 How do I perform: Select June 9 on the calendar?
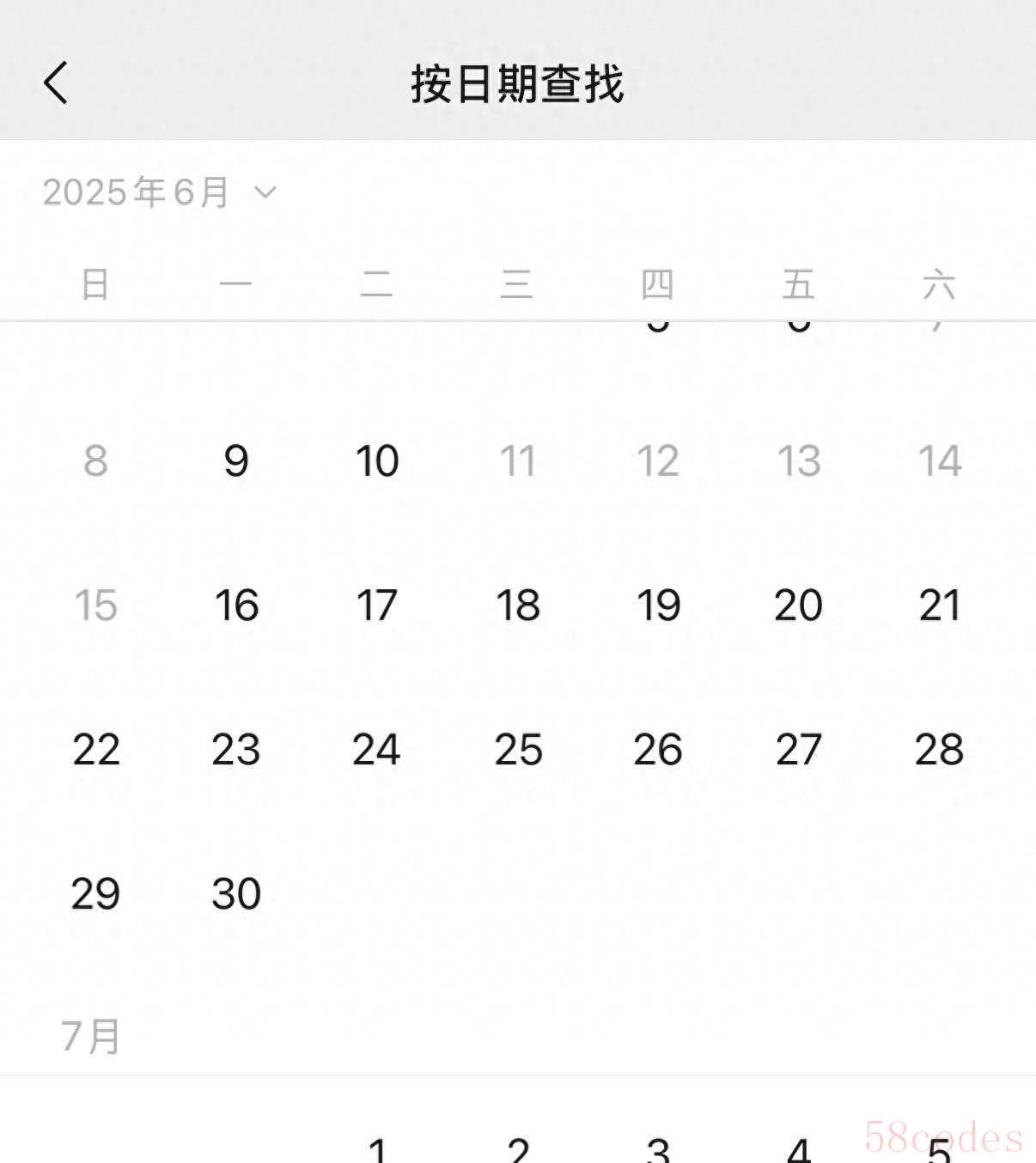[x=236, y=461]
